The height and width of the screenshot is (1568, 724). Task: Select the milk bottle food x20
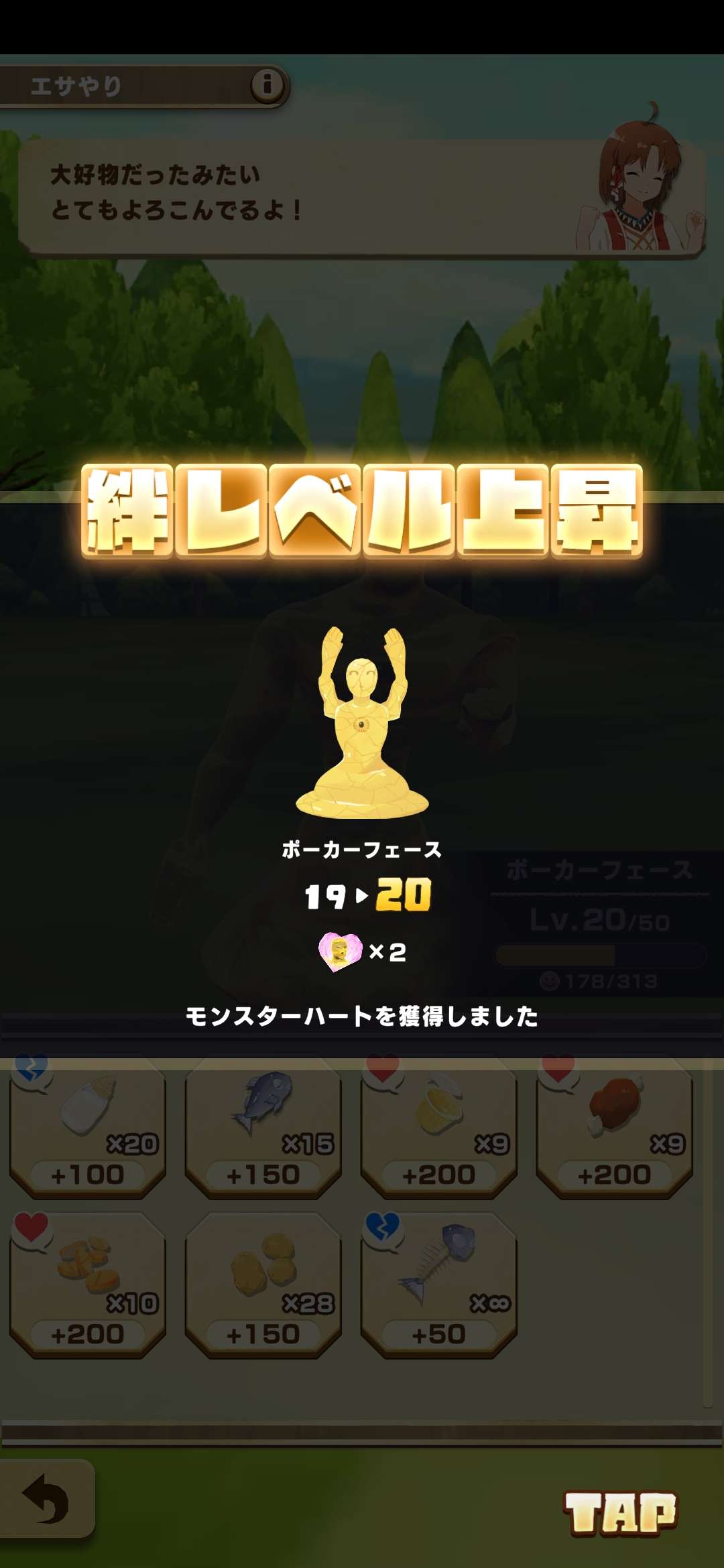pyautogui.click(x=87, y=1127)
